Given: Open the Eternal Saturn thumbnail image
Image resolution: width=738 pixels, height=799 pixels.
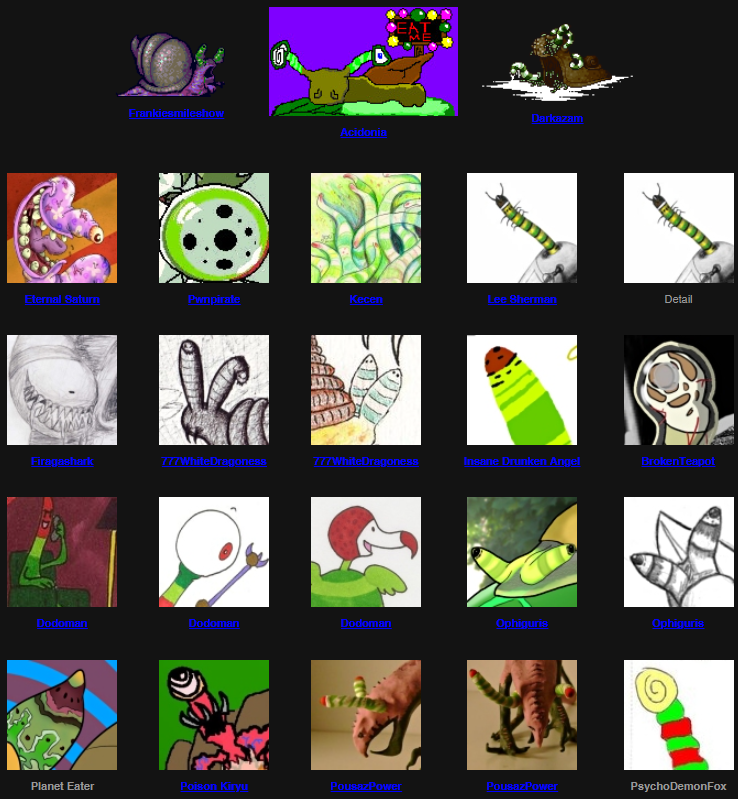Looking at the screenshot, I should 62,228.
